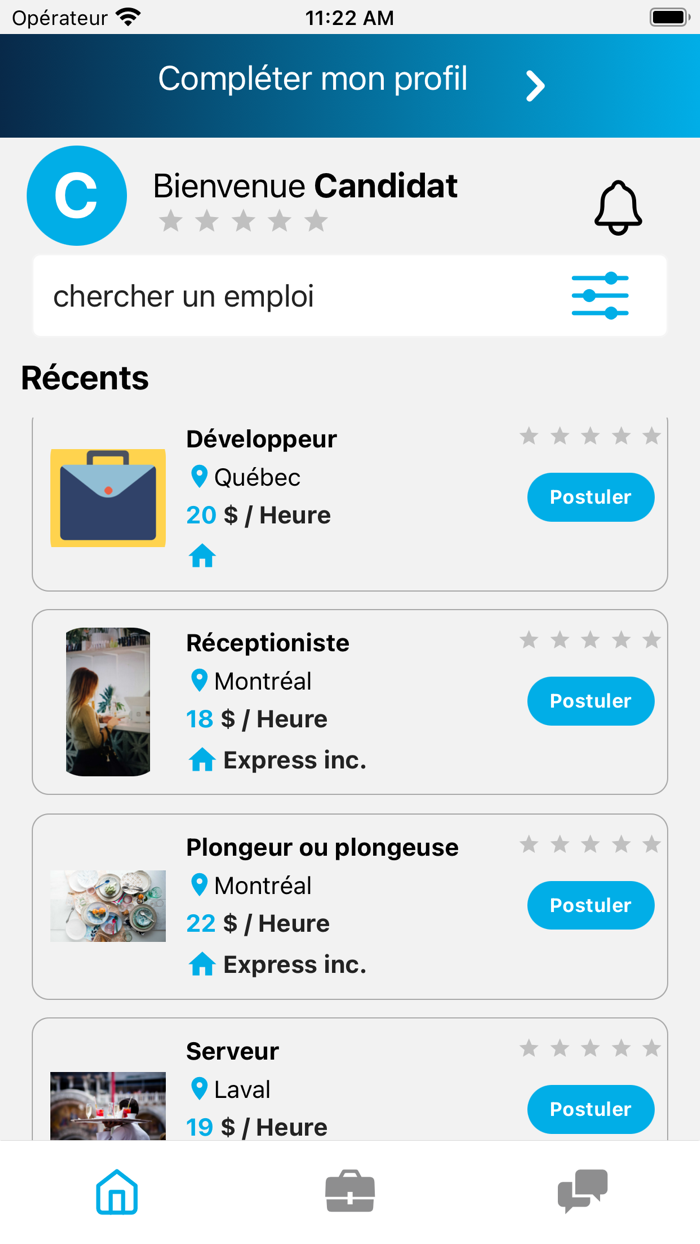Tap the profile avatar C

coord(77,196)
